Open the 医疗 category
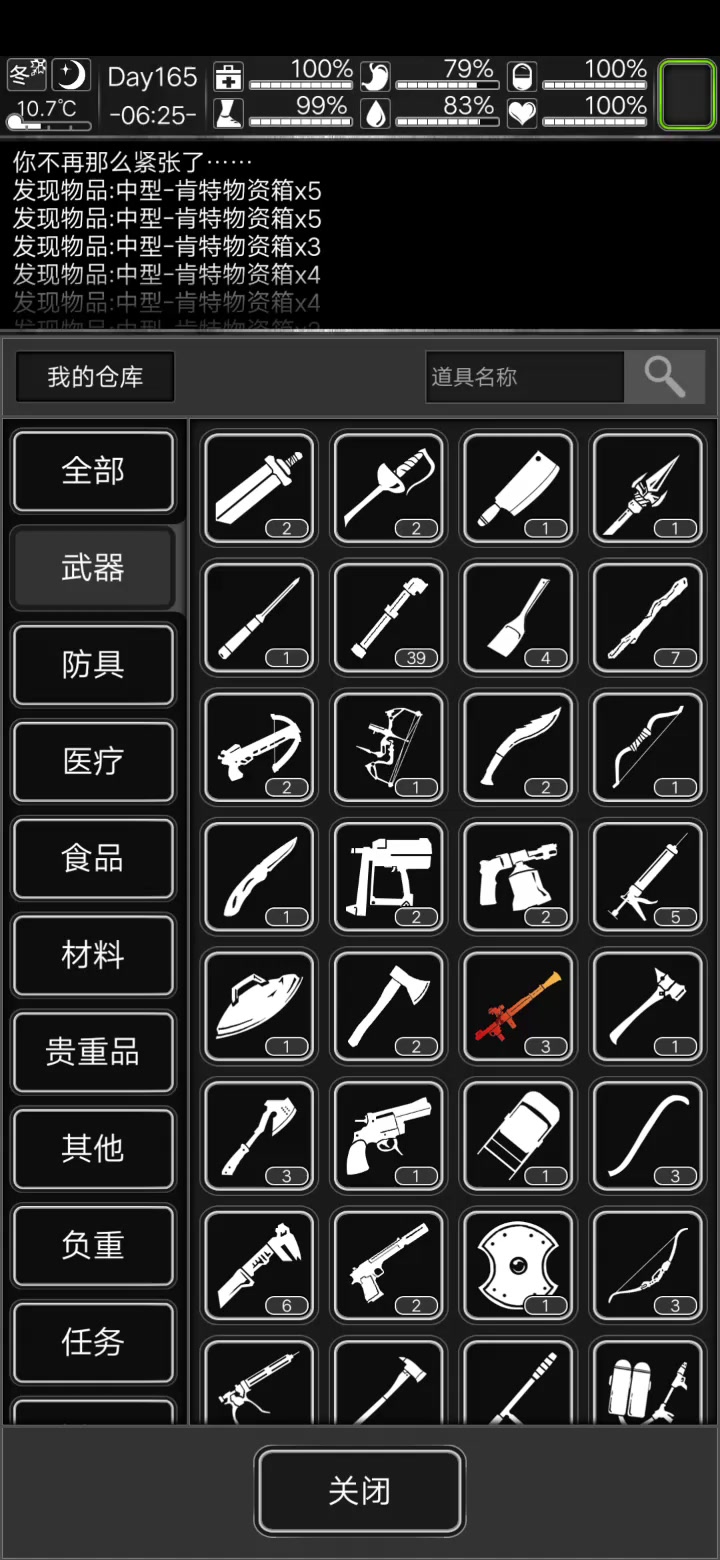This screenshot has height=1560, width=720. coord(93,761)
